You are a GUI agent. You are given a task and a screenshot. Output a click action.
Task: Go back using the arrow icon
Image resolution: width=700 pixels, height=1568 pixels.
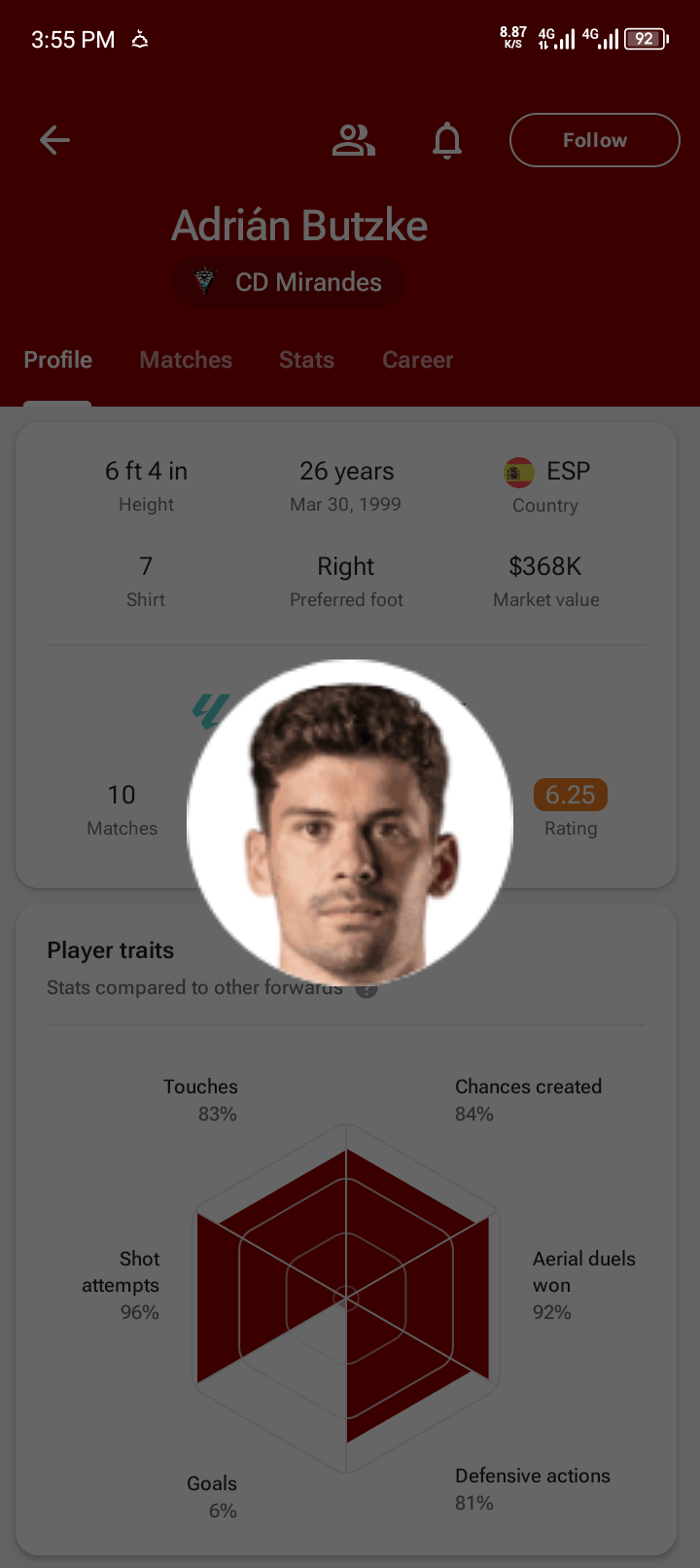click(x=54, y=140)
